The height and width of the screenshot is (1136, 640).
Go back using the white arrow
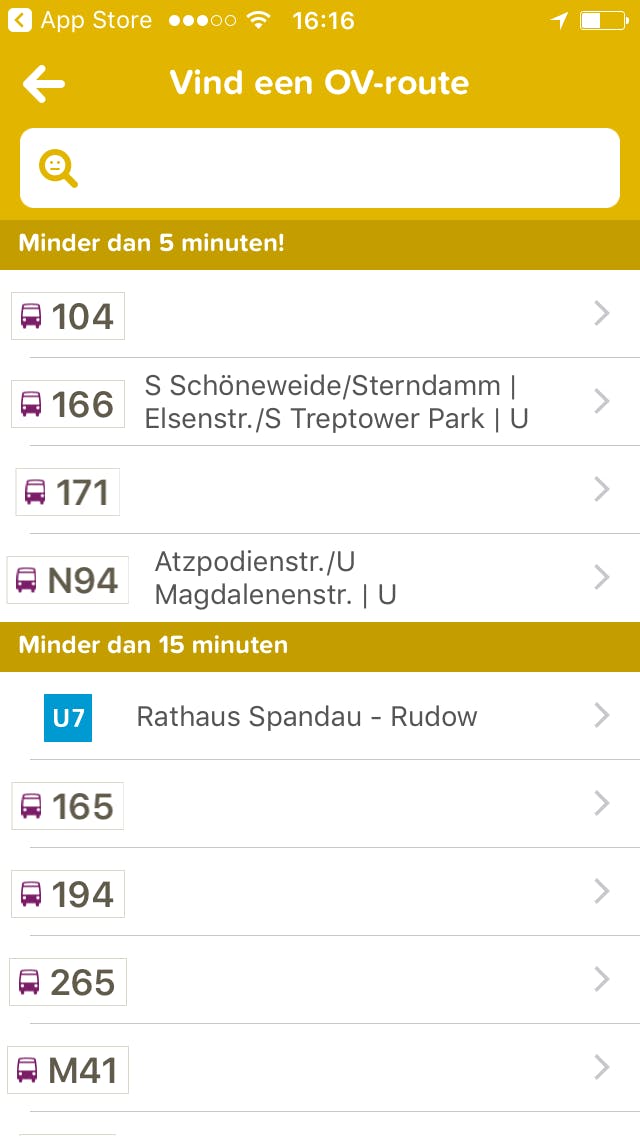[43, 84]
